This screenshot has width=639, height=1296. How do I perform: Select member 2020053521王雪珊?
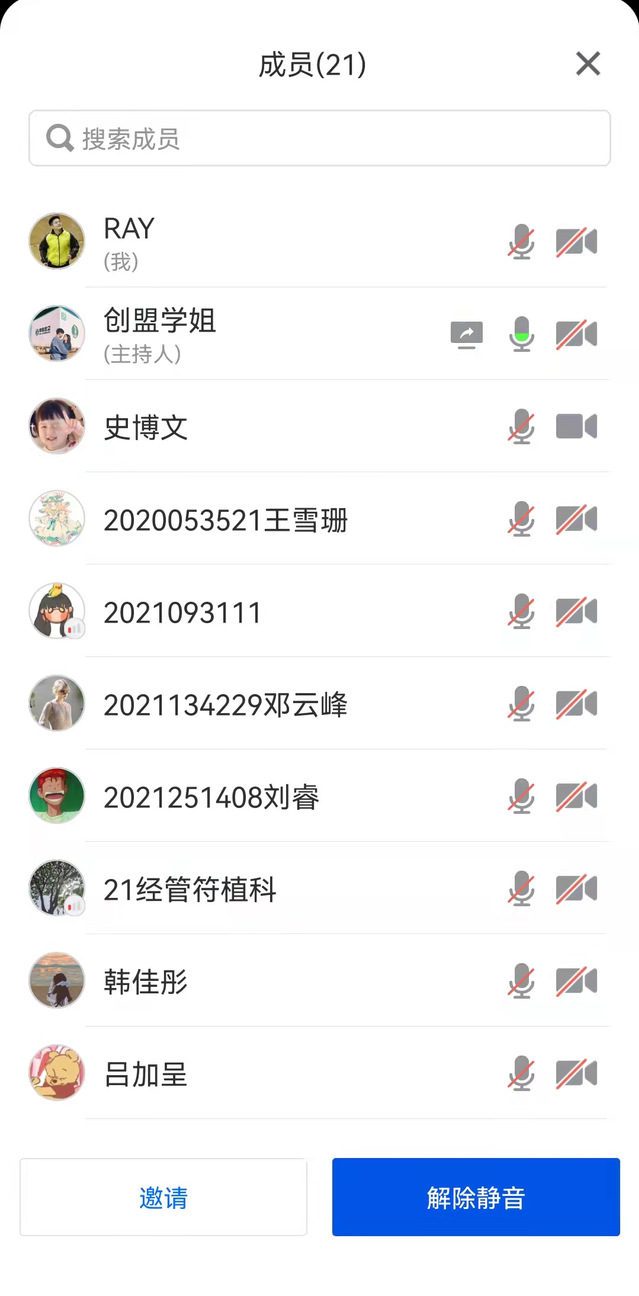[x=250, y=520]
